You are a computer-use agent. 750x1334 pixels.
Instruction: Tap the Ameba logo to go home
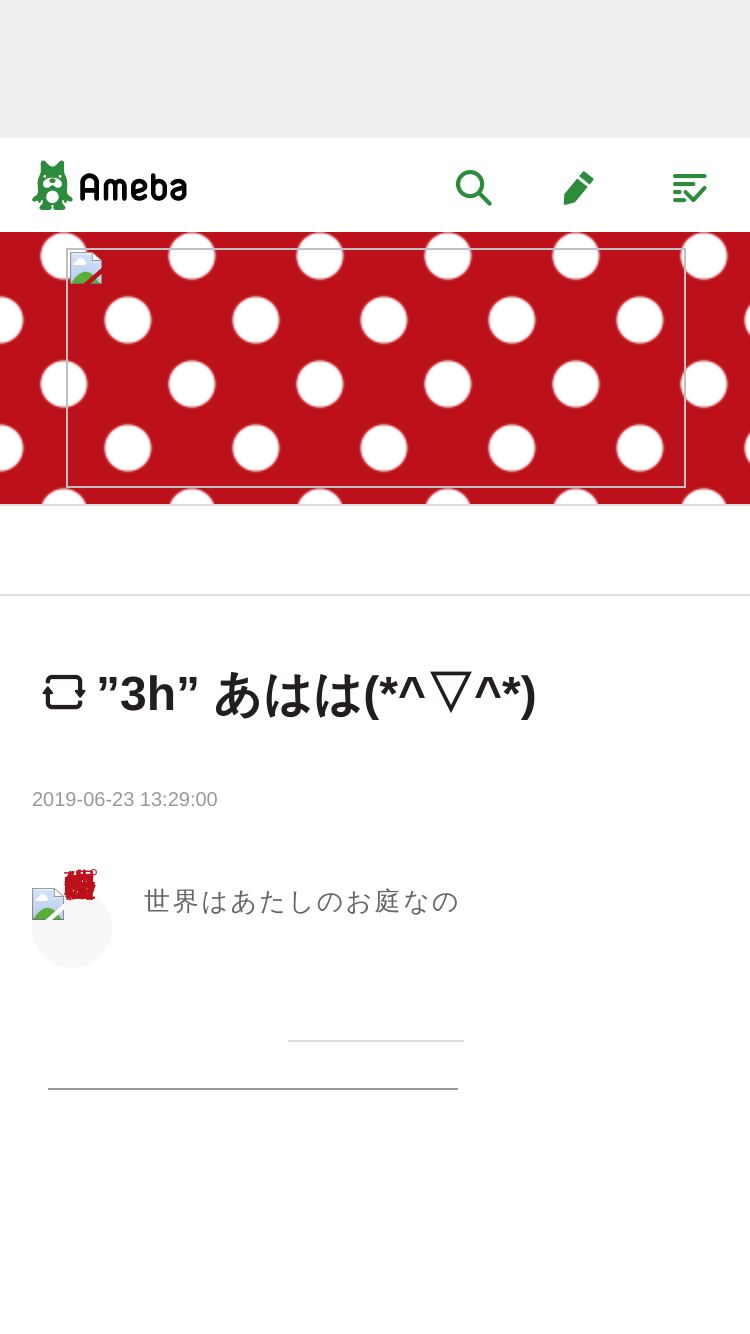point(110,186)
